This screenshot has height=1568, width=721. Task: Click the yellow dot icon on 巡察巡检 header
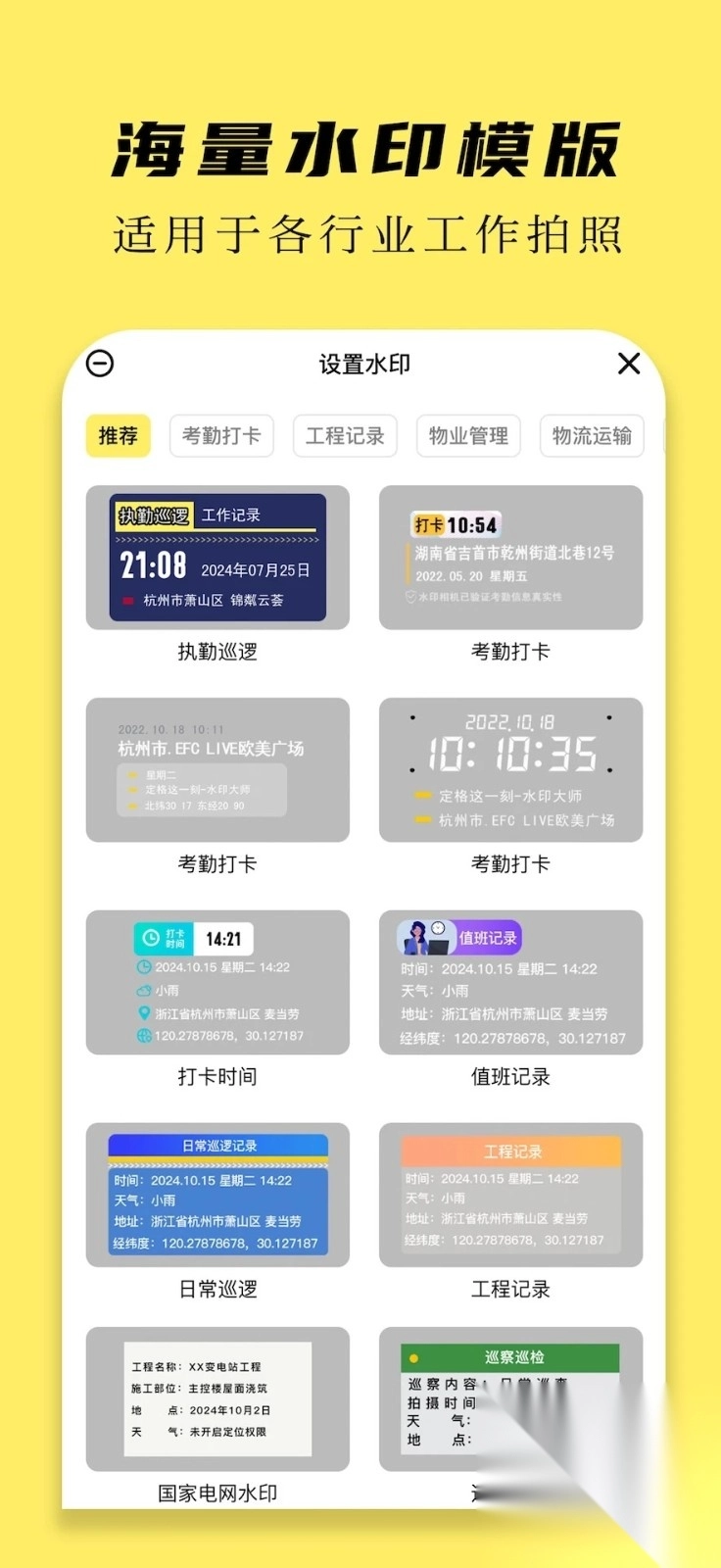(411, 1356)
